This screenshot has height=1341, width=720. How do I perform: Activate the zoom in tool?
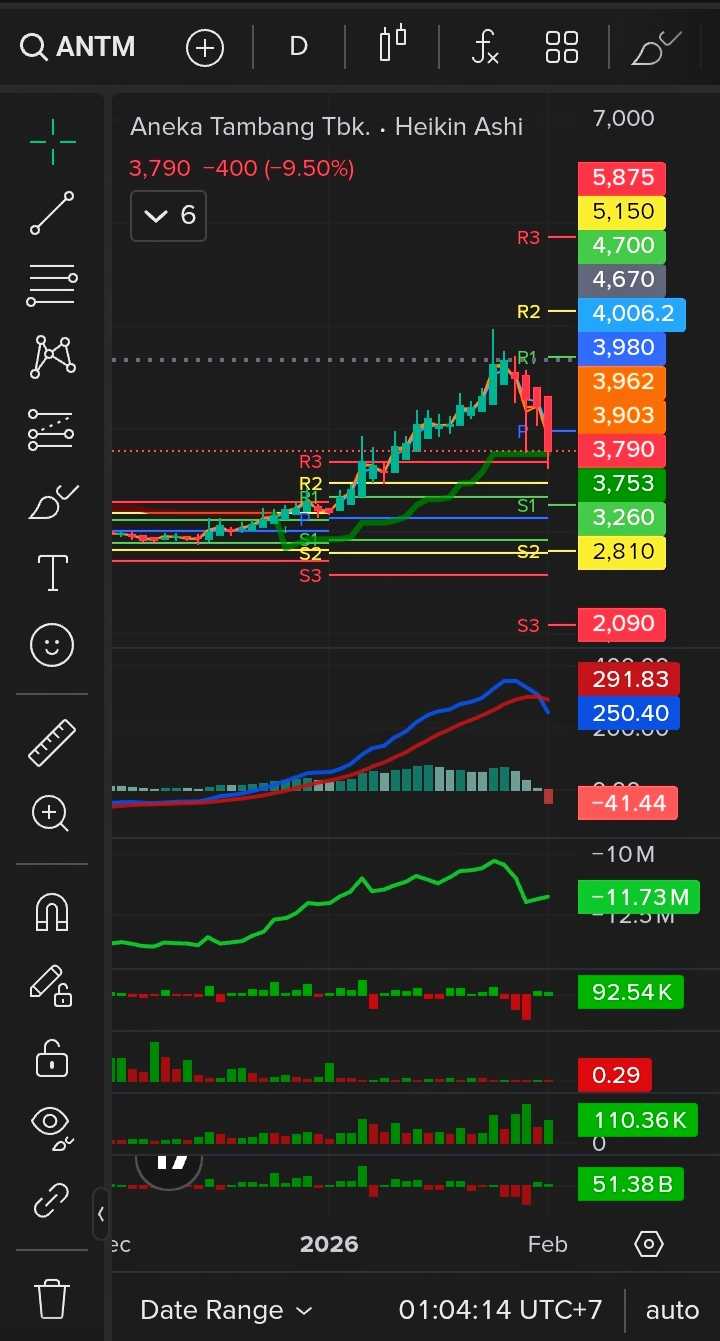[52, 813]
